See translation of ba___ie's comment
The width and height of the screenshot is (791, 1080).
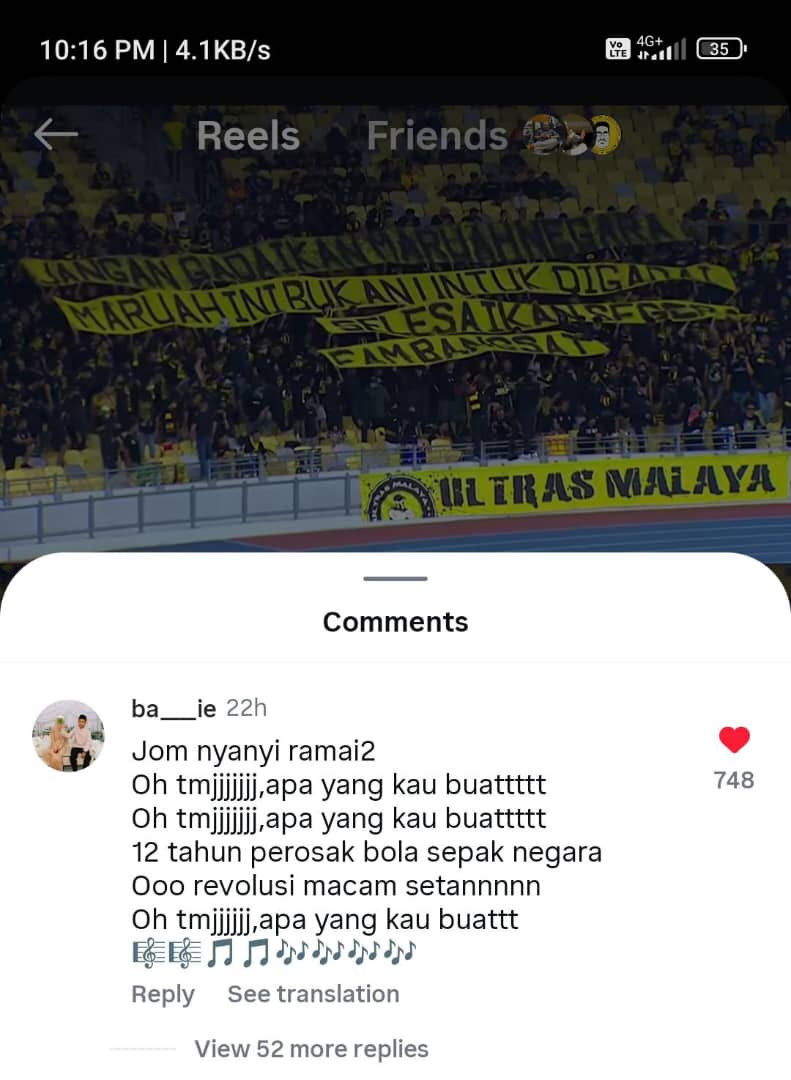[313, 994]
